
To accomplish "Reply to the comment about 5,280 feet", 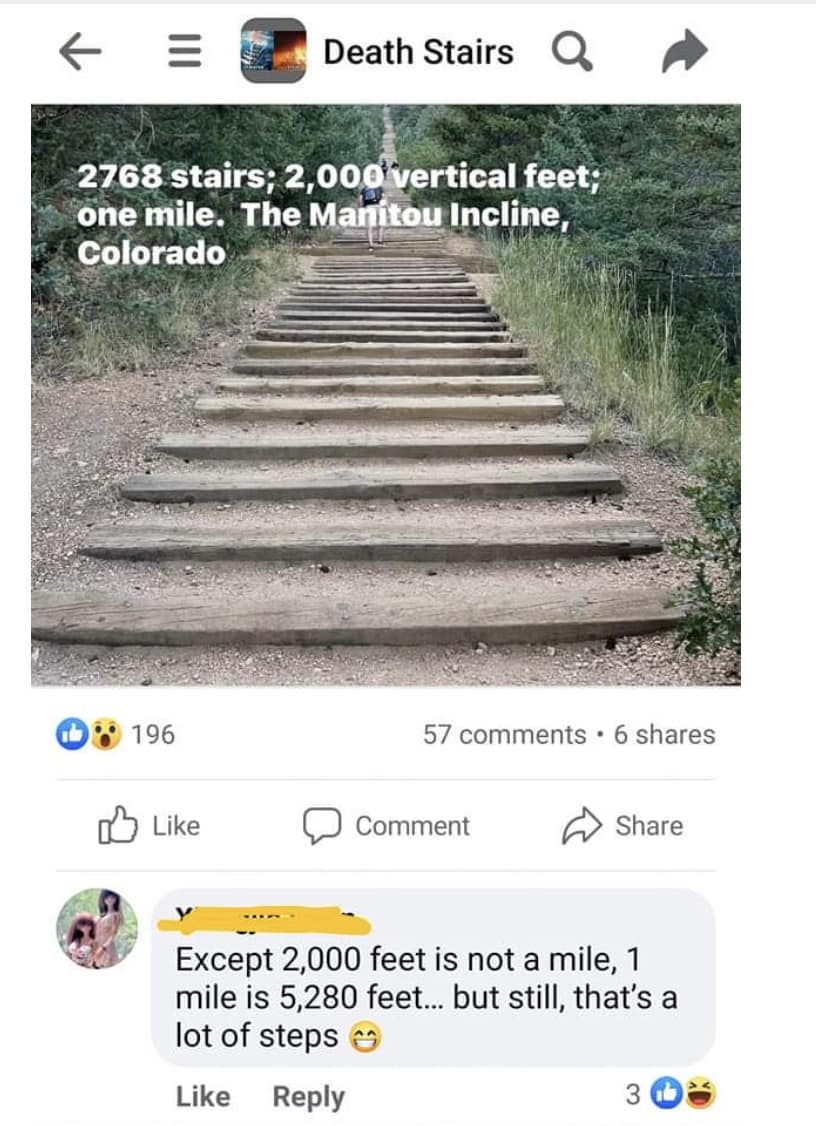I will (x=308, y=1096).
